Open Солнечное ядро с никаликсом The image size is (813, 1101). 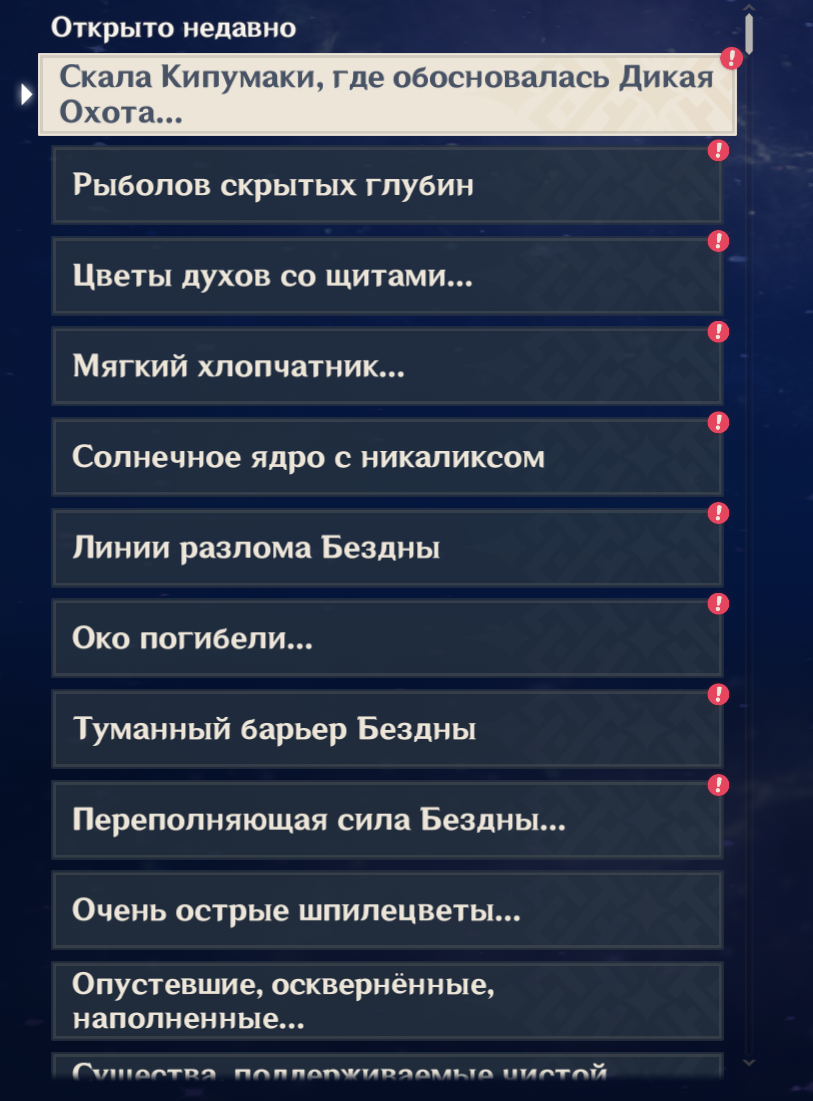point(387,458)
